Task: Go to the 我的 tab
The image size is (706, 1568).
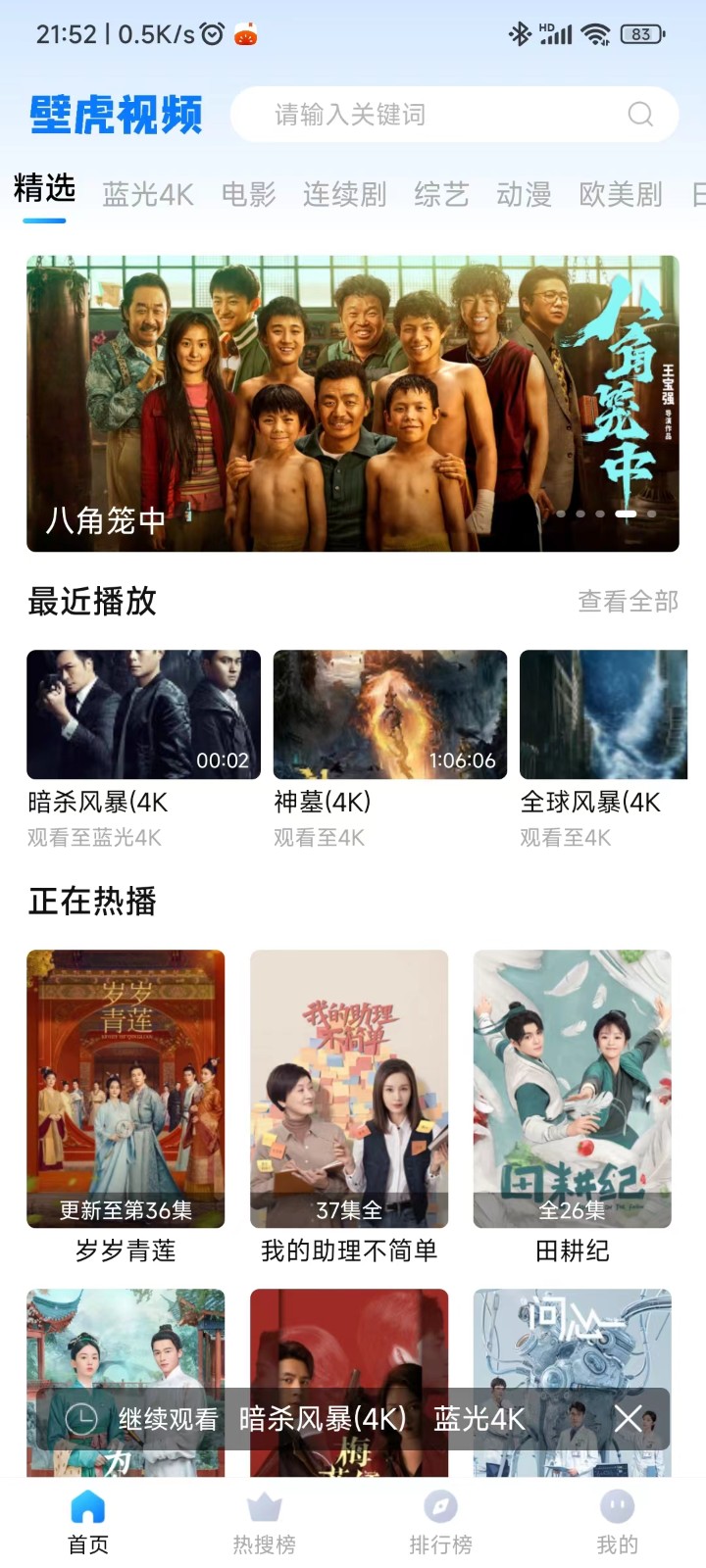Action: (617, 1522)
